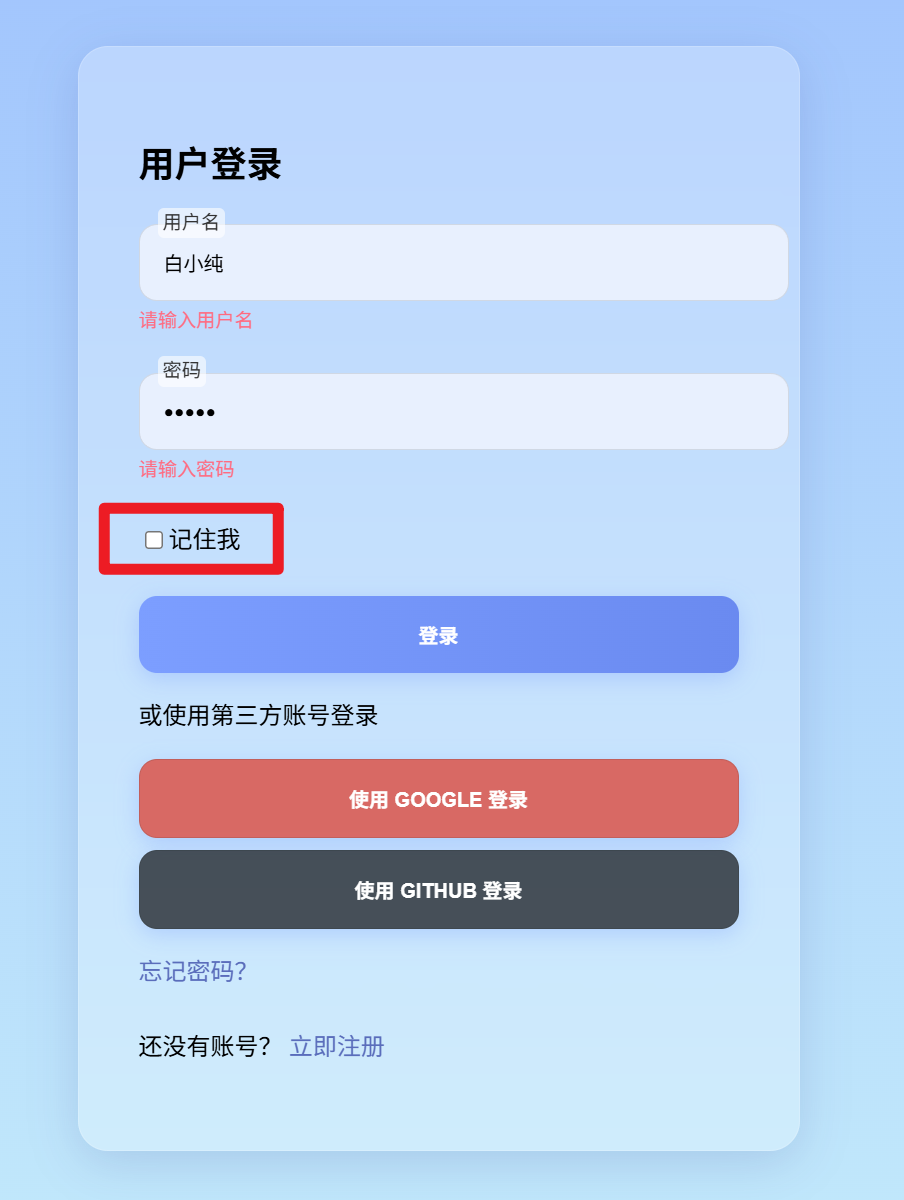Focus the 密码 password field
The image size is (904, 1200).
click(x=463, y=412)
